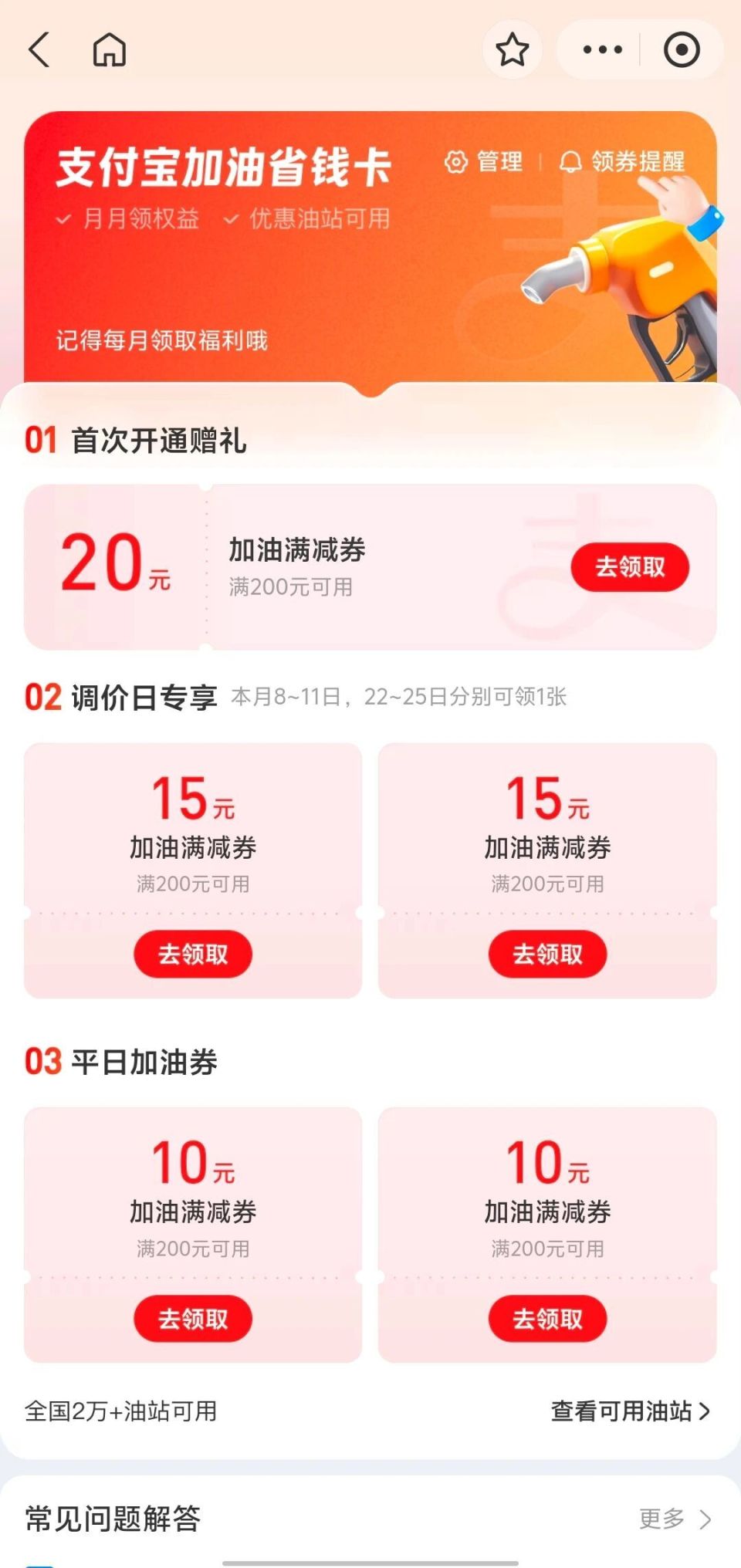Tap the star to favorite this mini program
Screen dimensions: 741x1568
tap(513, 49)
